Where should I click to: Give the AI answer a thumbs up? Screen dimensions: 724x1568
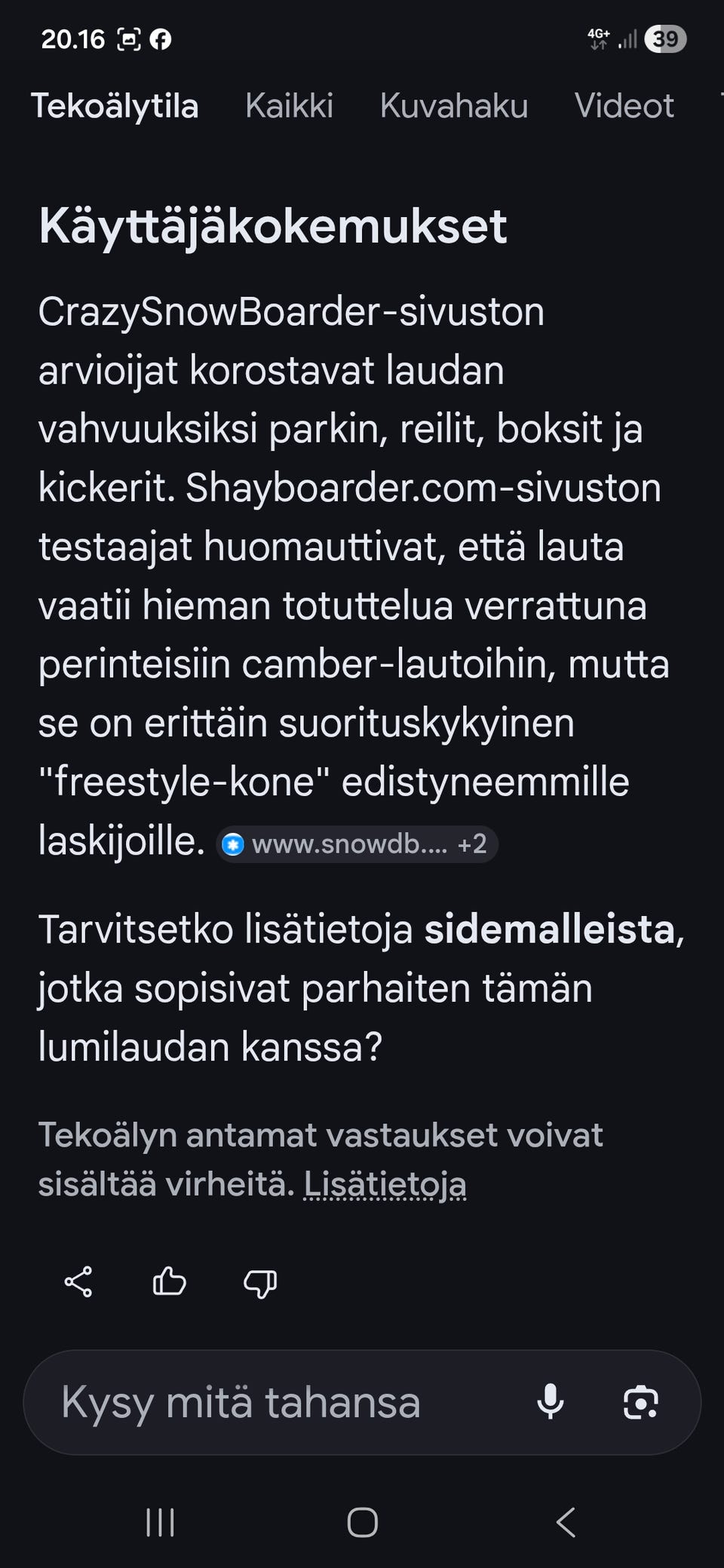tap(169, 1279)
